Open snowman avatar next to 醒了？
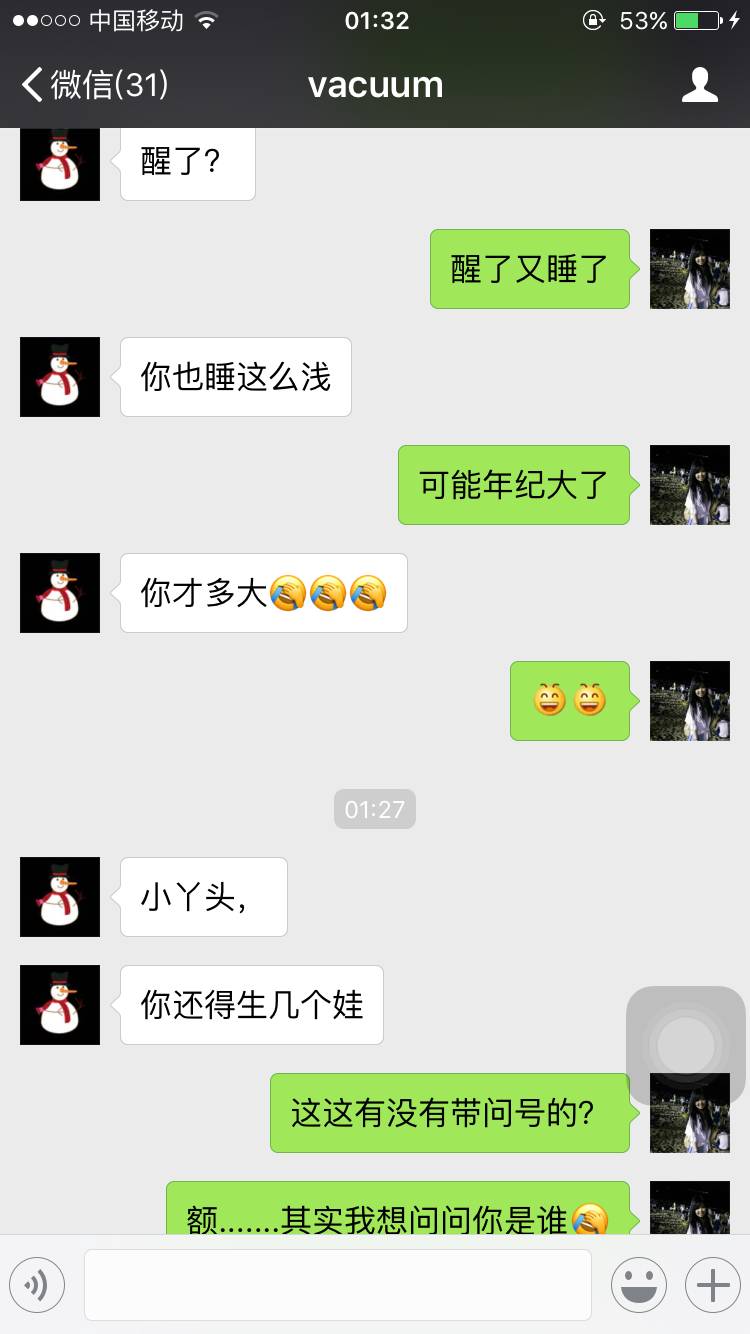 coord(60,165)
